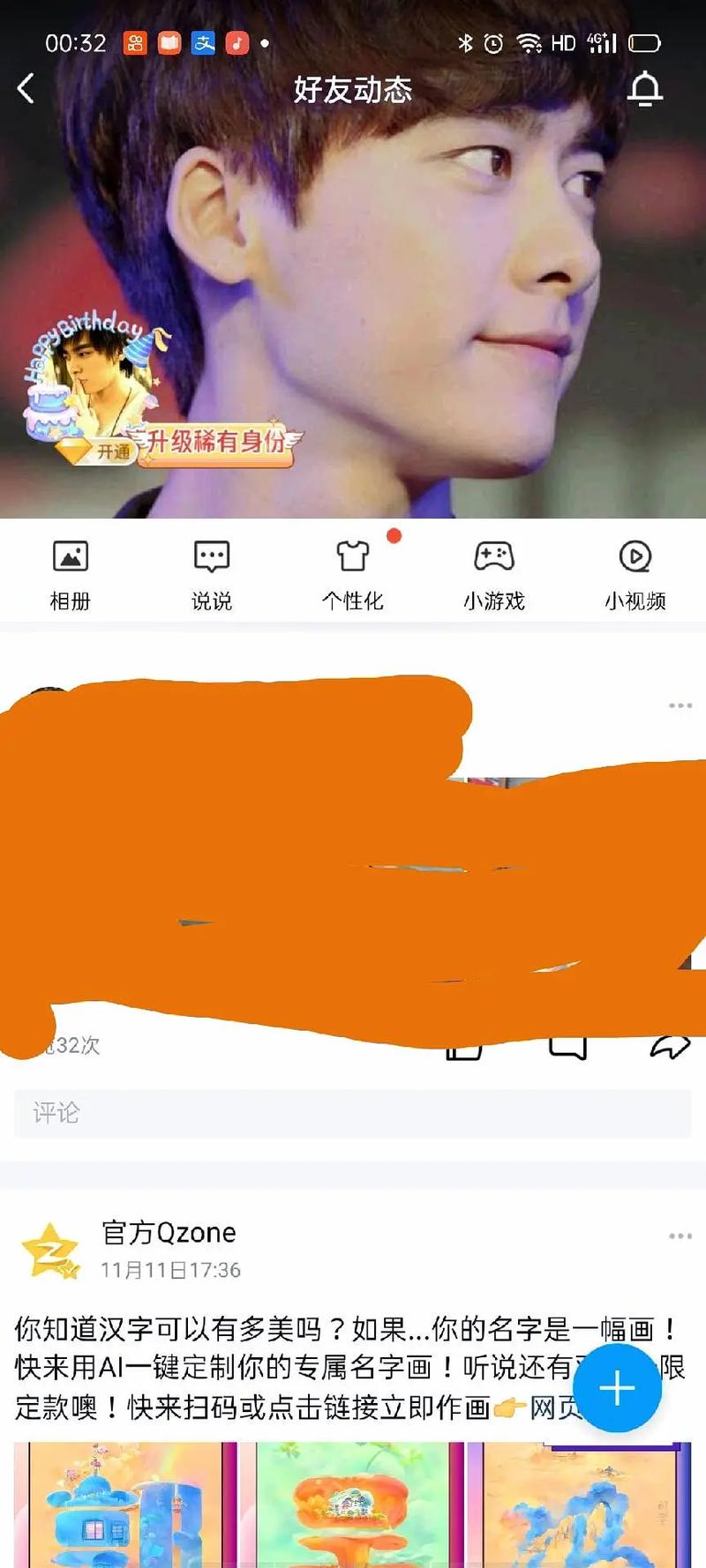Open overflow menu on 官方Qzone post
This screenshot has height=1568, width=706.
[680, 1236]
